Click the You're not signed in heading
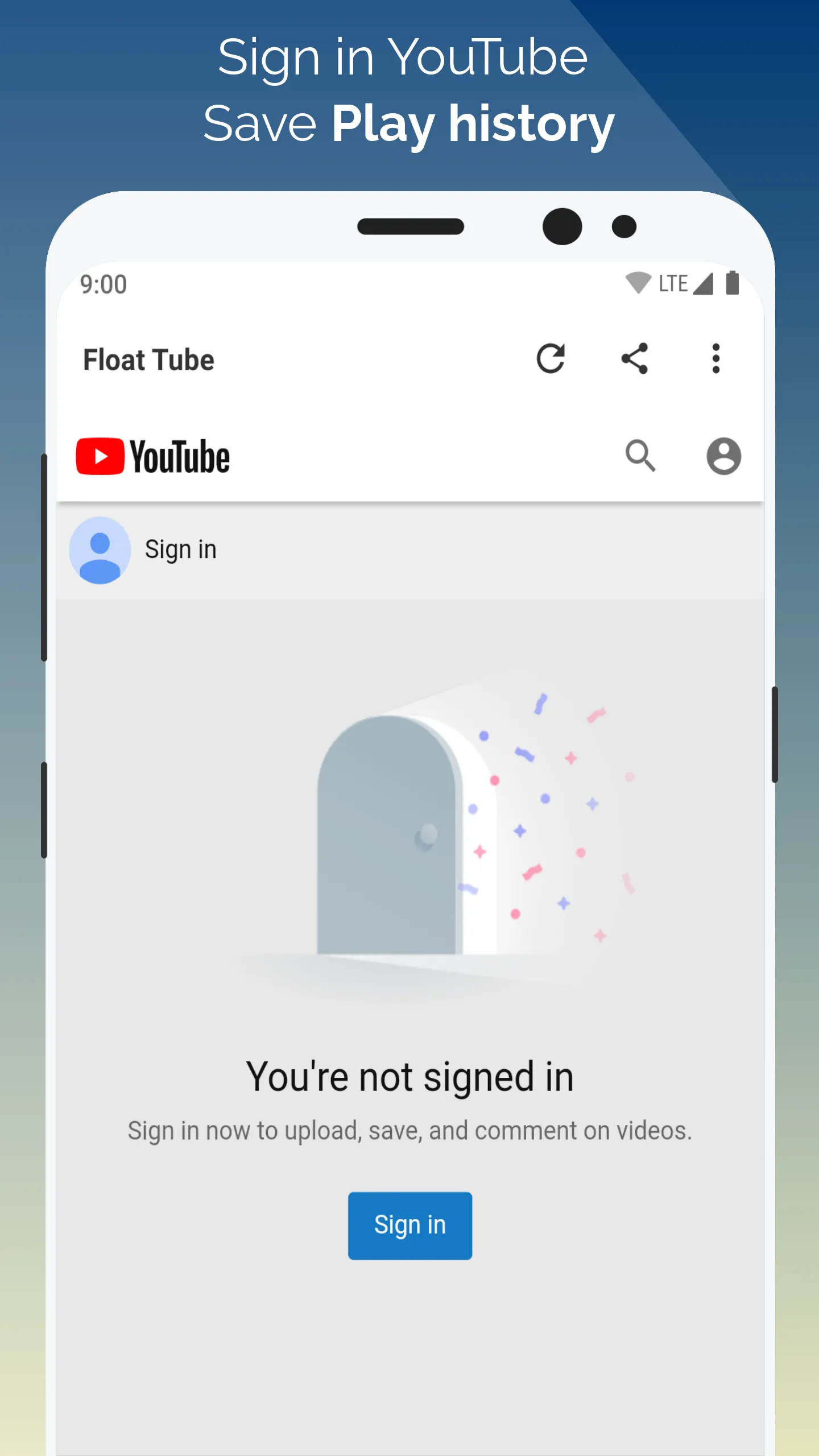Image resolution: width=819 pixels, height=1456 pixels. (x=411, y=1076)
